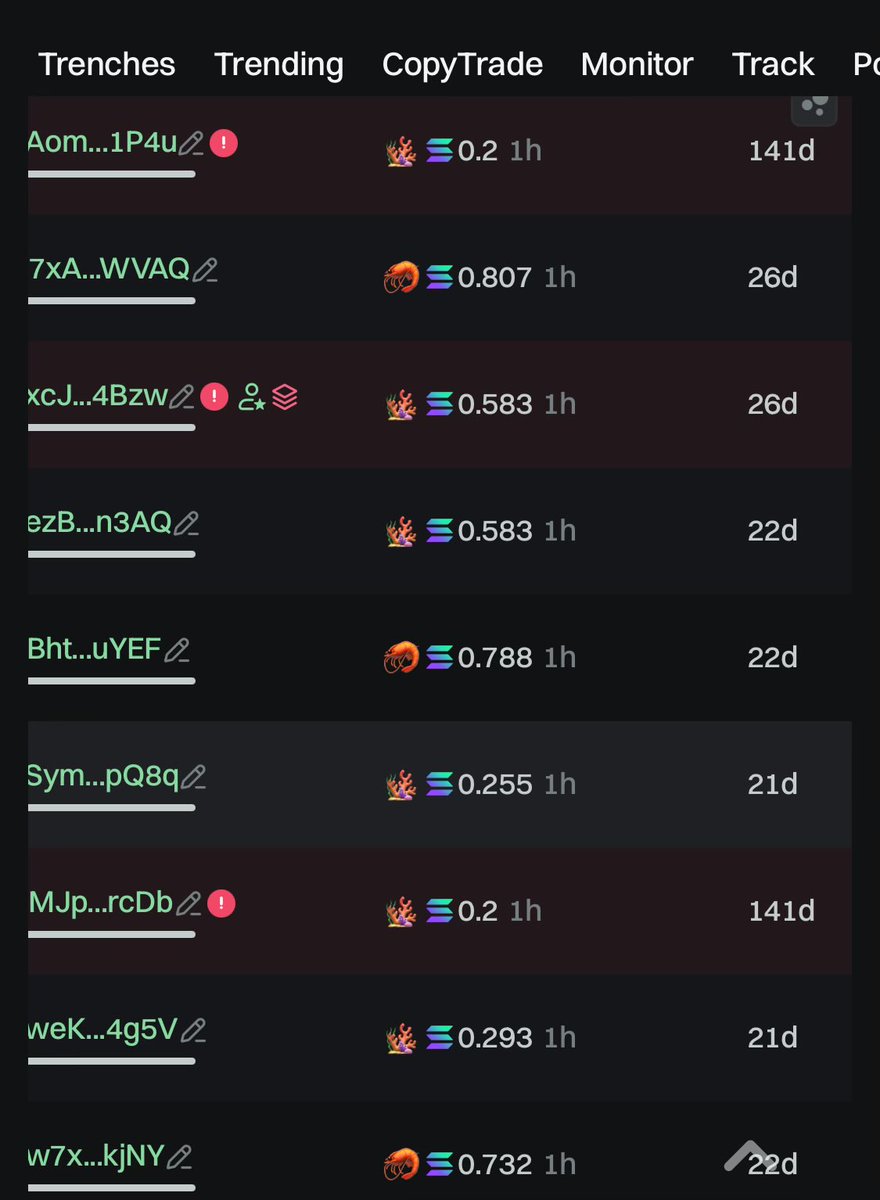Open wallet address Sym...pQ8q

coord(103,776)
